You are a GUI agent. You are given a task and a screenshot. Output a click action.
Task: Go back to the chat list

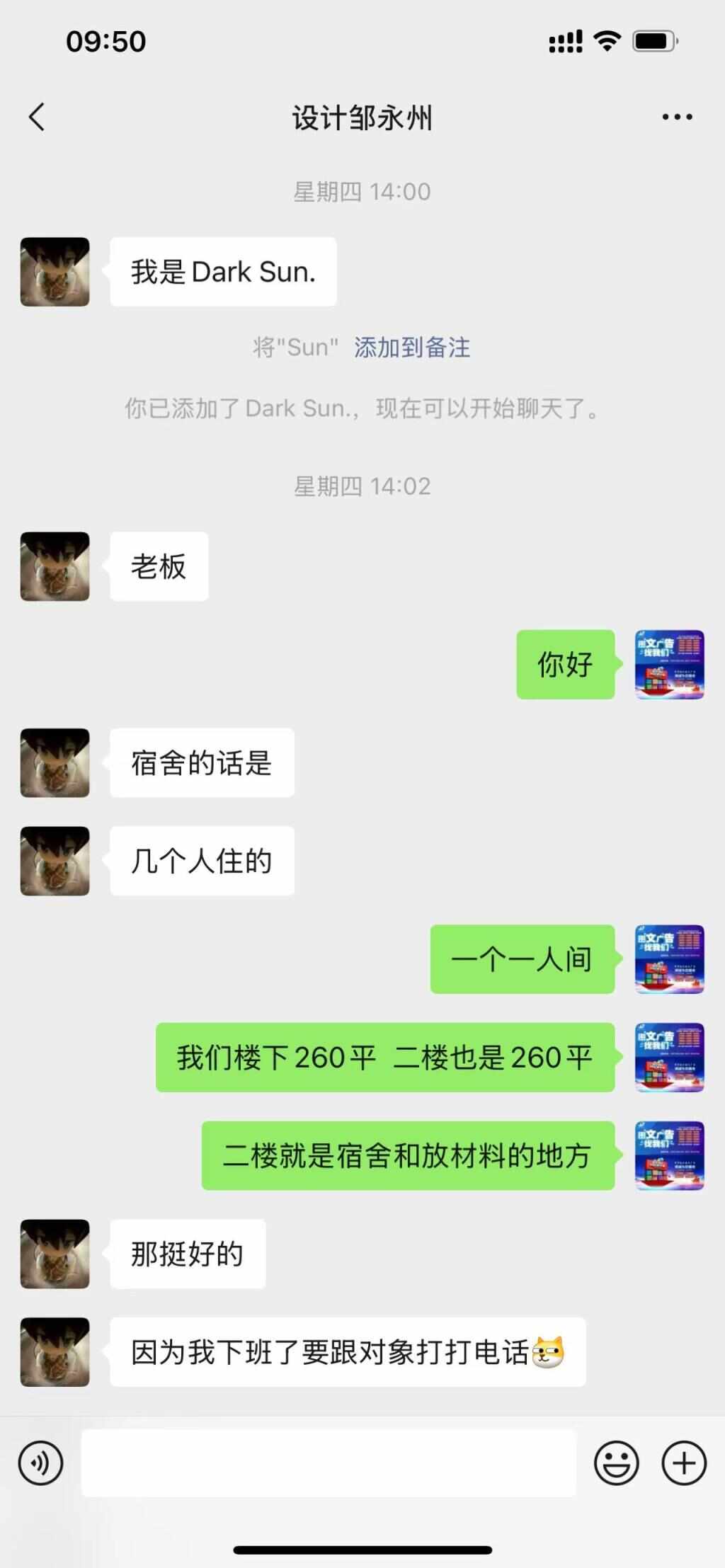point(37,117)
